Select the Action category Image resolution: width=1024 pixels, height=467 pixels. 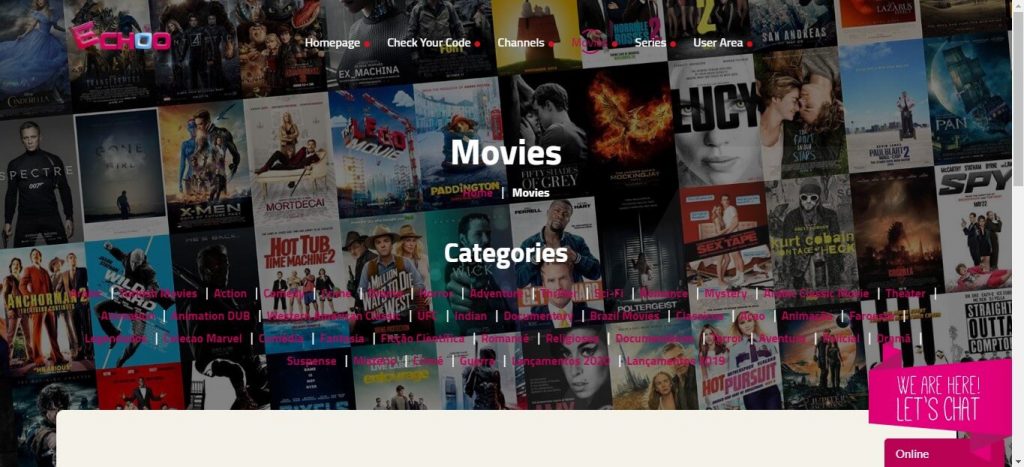pos(230,294)
